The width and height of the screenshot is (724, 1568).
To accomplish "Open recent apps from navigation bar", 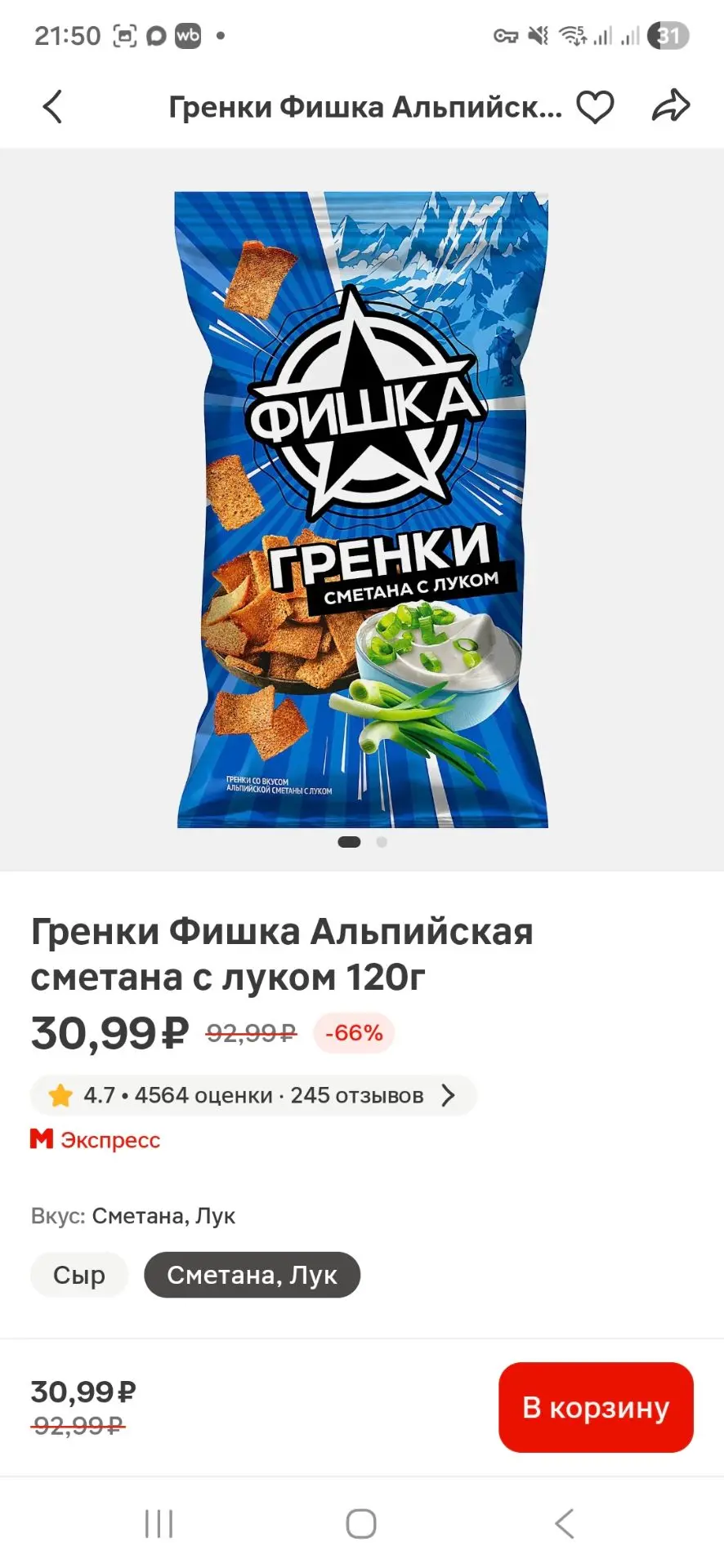I will tap(159, 1524).
